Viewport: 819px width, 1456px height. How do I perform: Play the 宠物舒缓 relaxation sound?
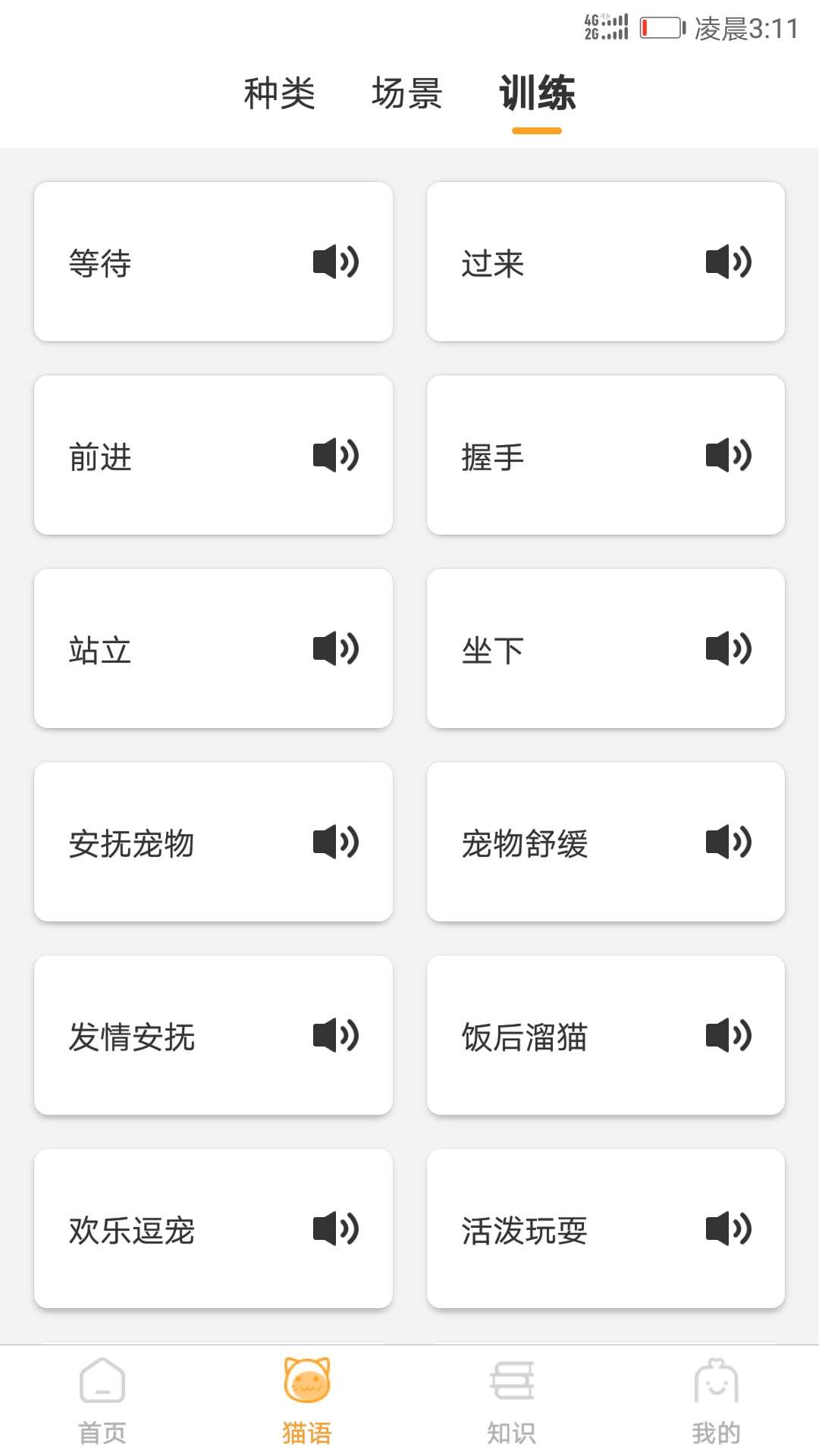728,842
